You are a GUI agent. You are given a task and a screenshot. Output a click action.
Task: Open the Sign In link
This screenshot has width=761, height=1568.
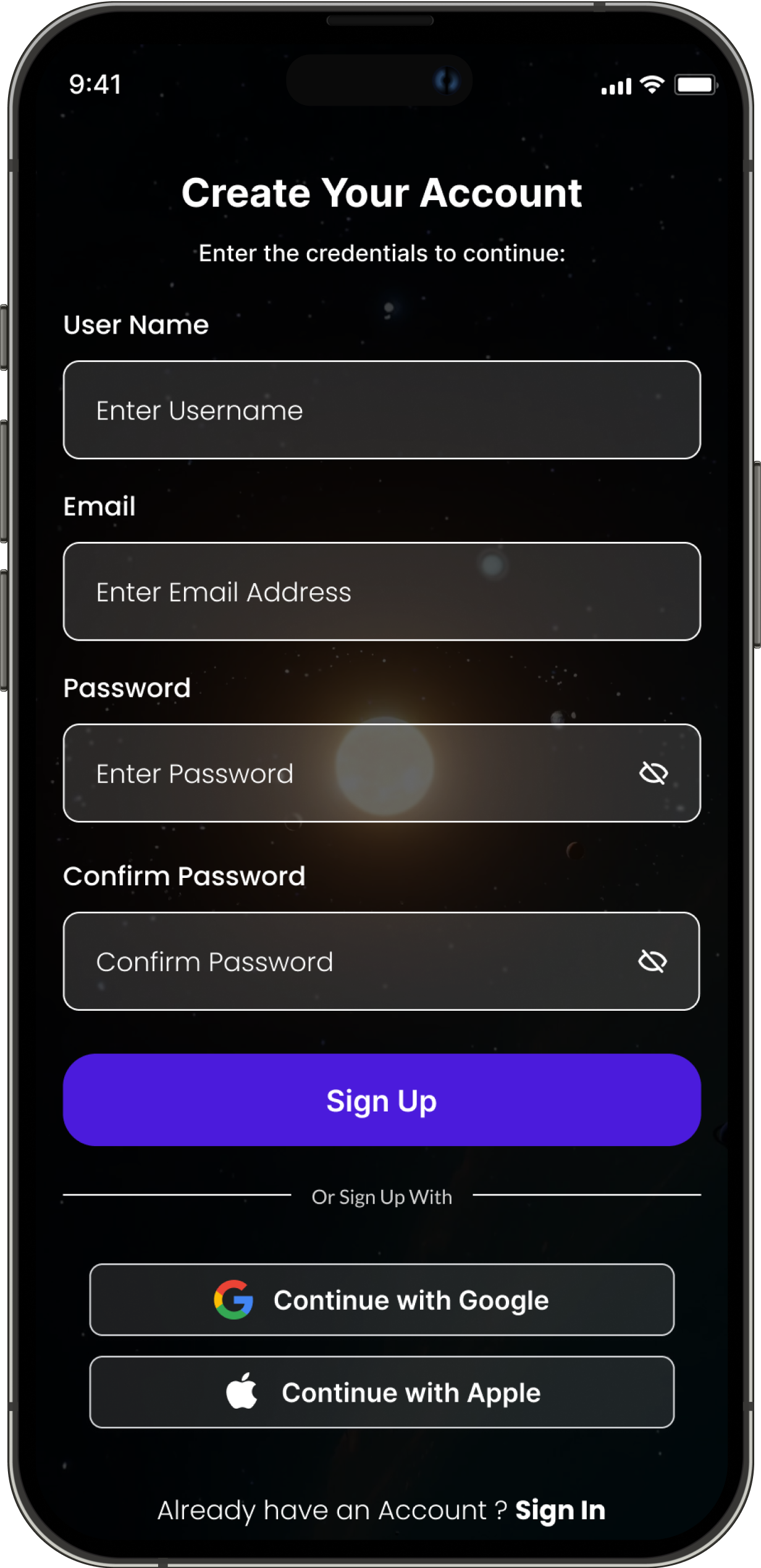coord(560,1511)
